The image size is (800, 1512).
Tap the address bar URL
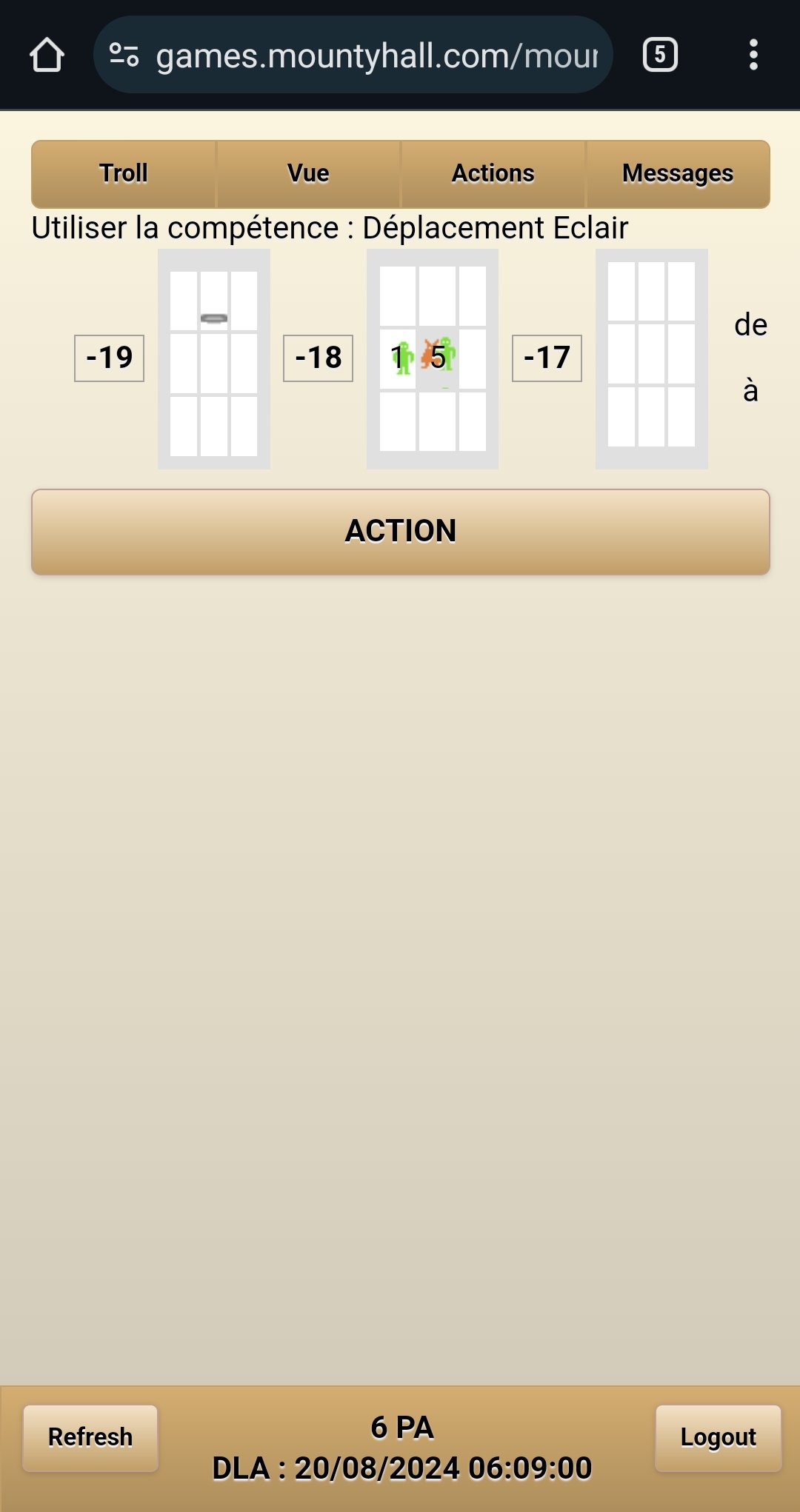376,56
